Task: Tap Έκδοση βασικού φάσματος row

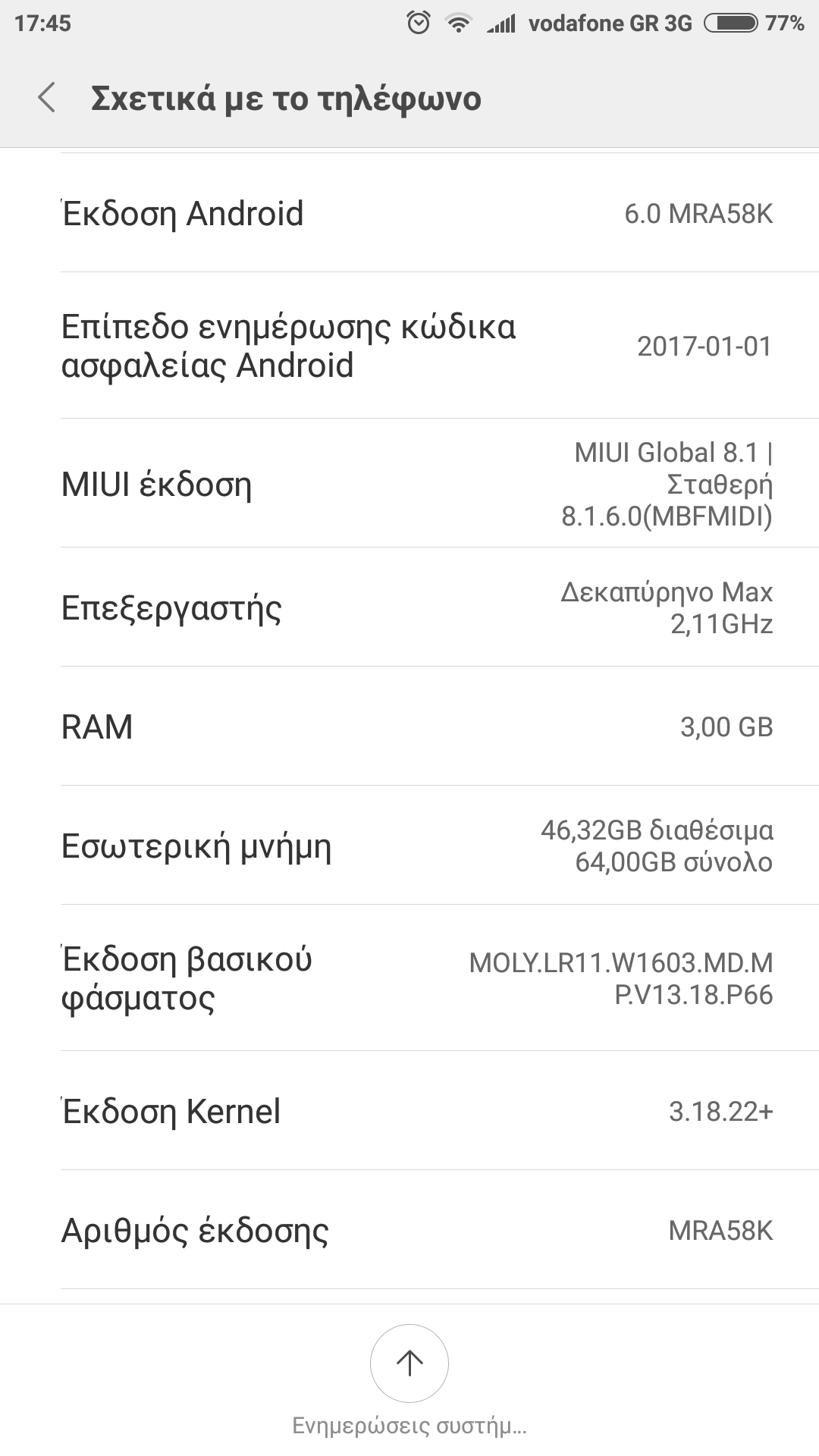Action: pyautogui.click(x=409, y=978)
